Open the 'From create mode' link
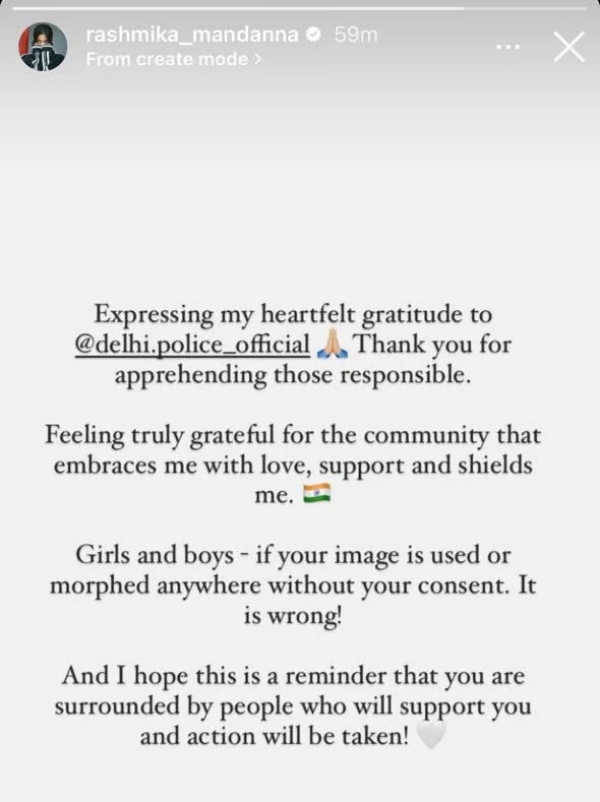The width and height of the screenshot is (600, 802). [x=174, y=59]
